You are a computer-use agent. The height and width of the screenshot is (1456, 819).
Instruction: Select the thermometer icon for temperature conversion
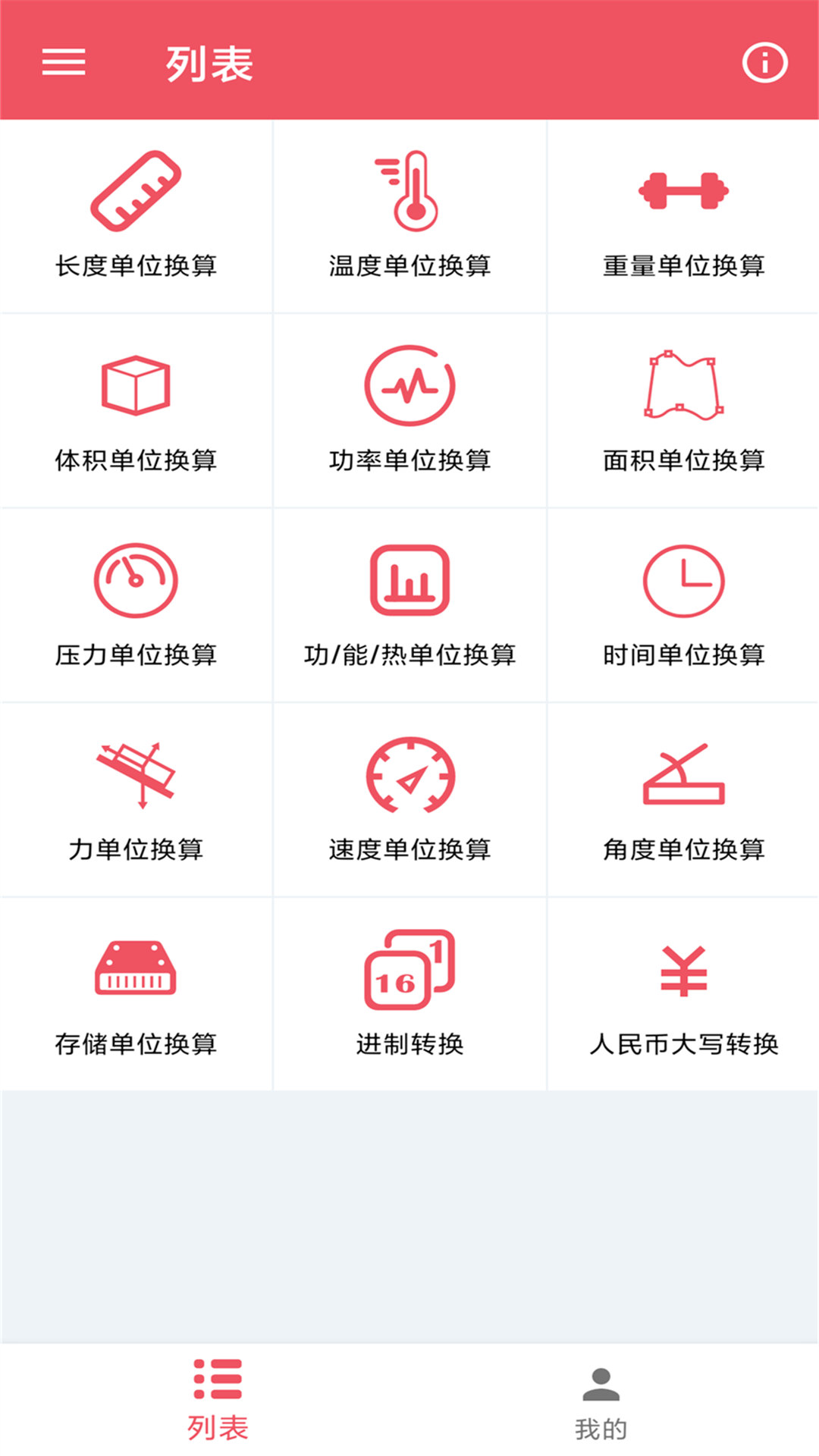point(409,190)
